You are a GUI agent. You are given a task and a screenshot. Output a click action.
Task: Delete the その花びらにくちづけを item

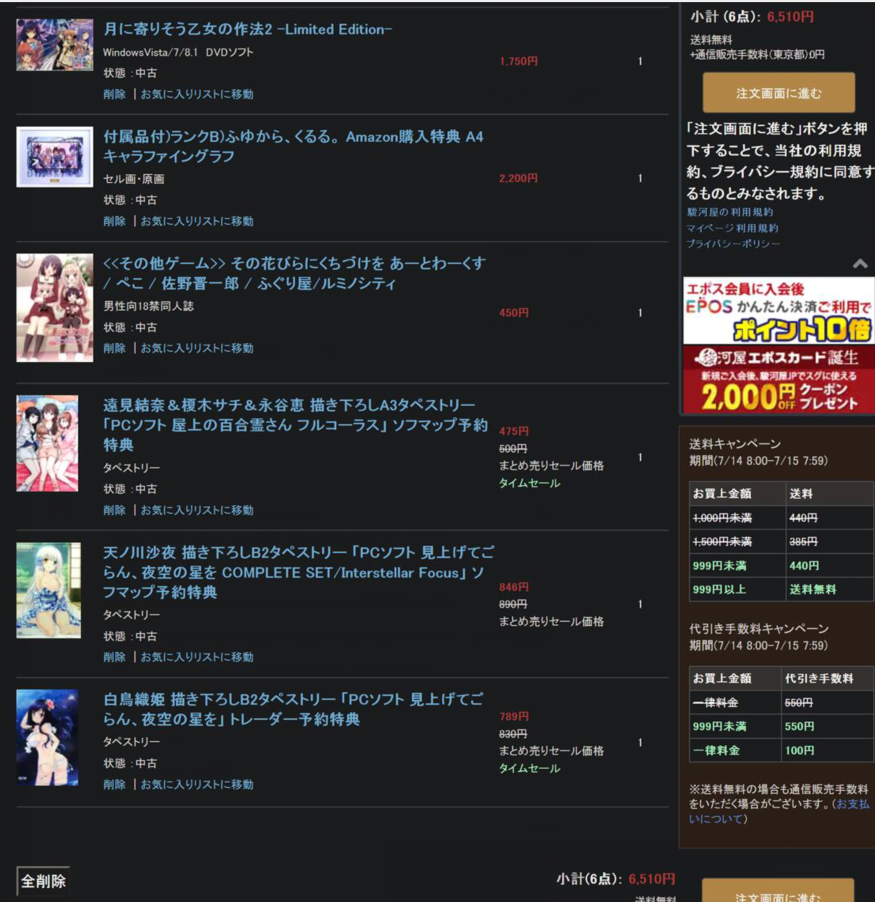pos(114,348)
